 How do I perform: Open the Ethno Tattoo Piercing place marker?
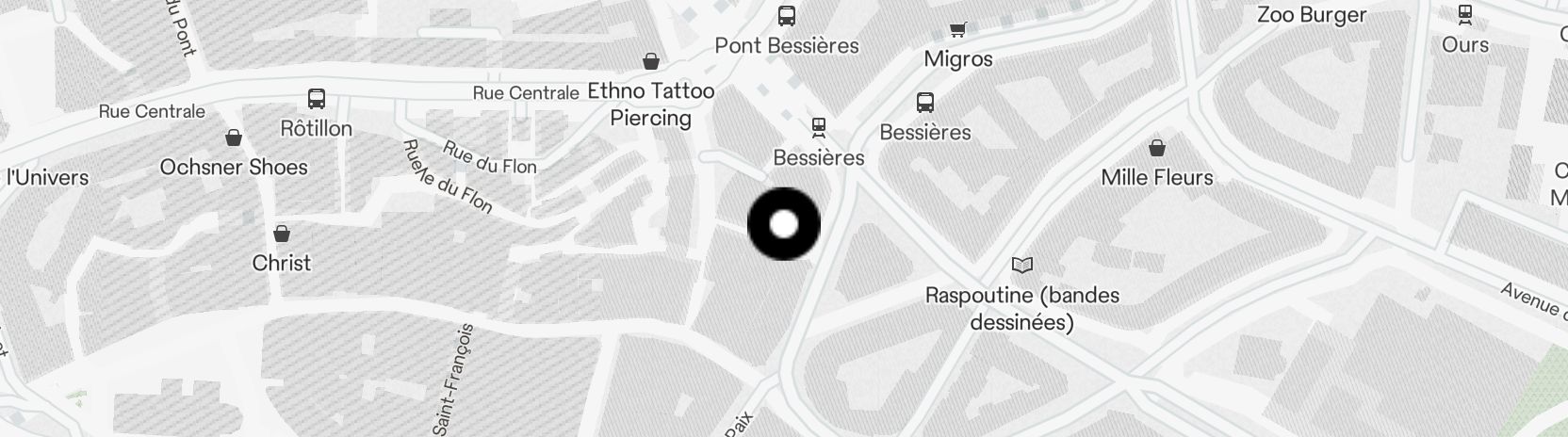coord(650,62)
